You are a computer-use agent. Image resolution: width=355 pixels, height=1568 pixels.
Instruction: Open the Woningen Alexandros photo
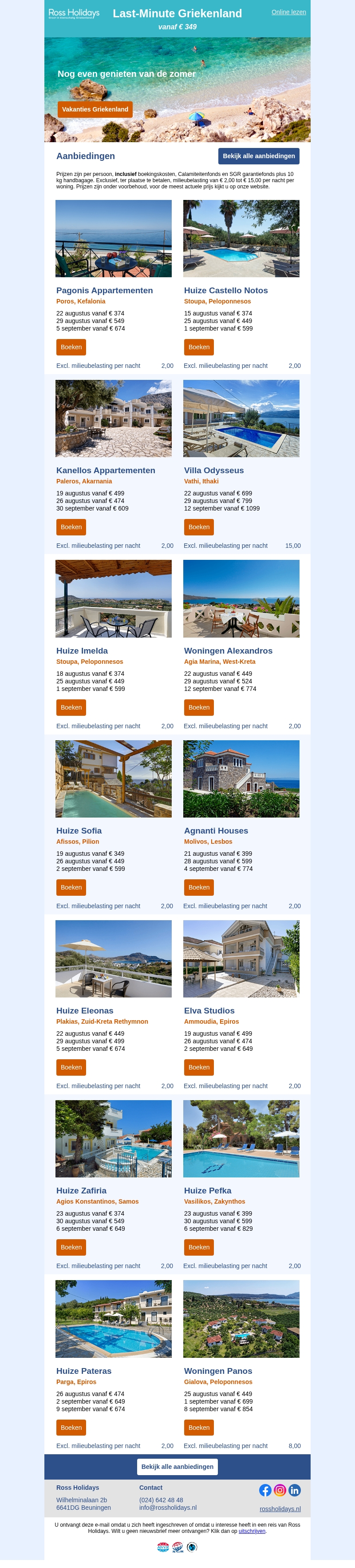241,599
